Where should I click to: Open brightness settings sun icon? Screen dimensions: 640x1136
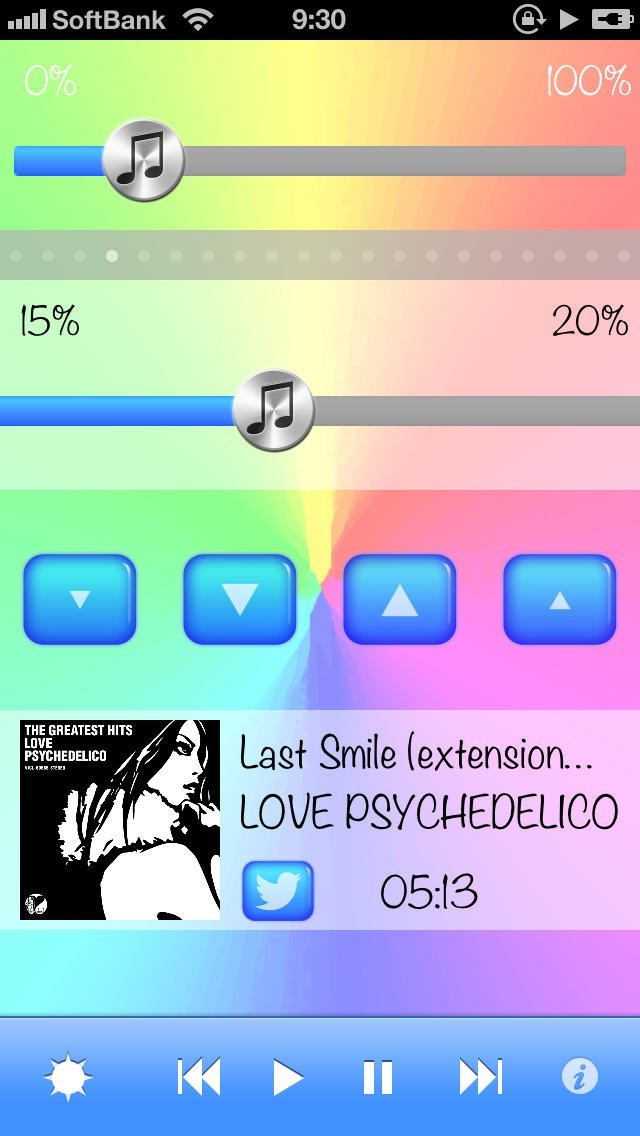(x=68, y=1077)
